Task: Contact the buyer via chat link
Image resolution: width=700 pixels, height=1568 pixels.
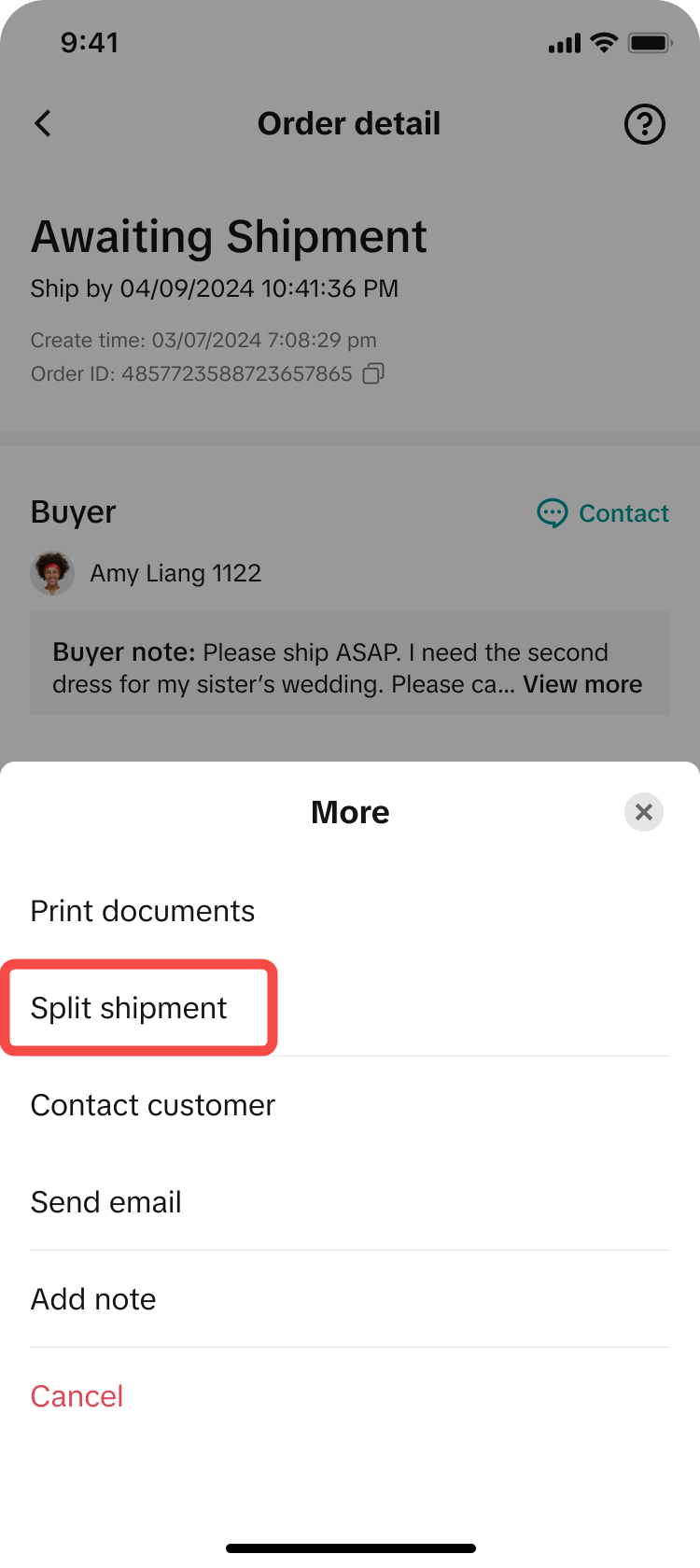Action: [x=604, y=513]
